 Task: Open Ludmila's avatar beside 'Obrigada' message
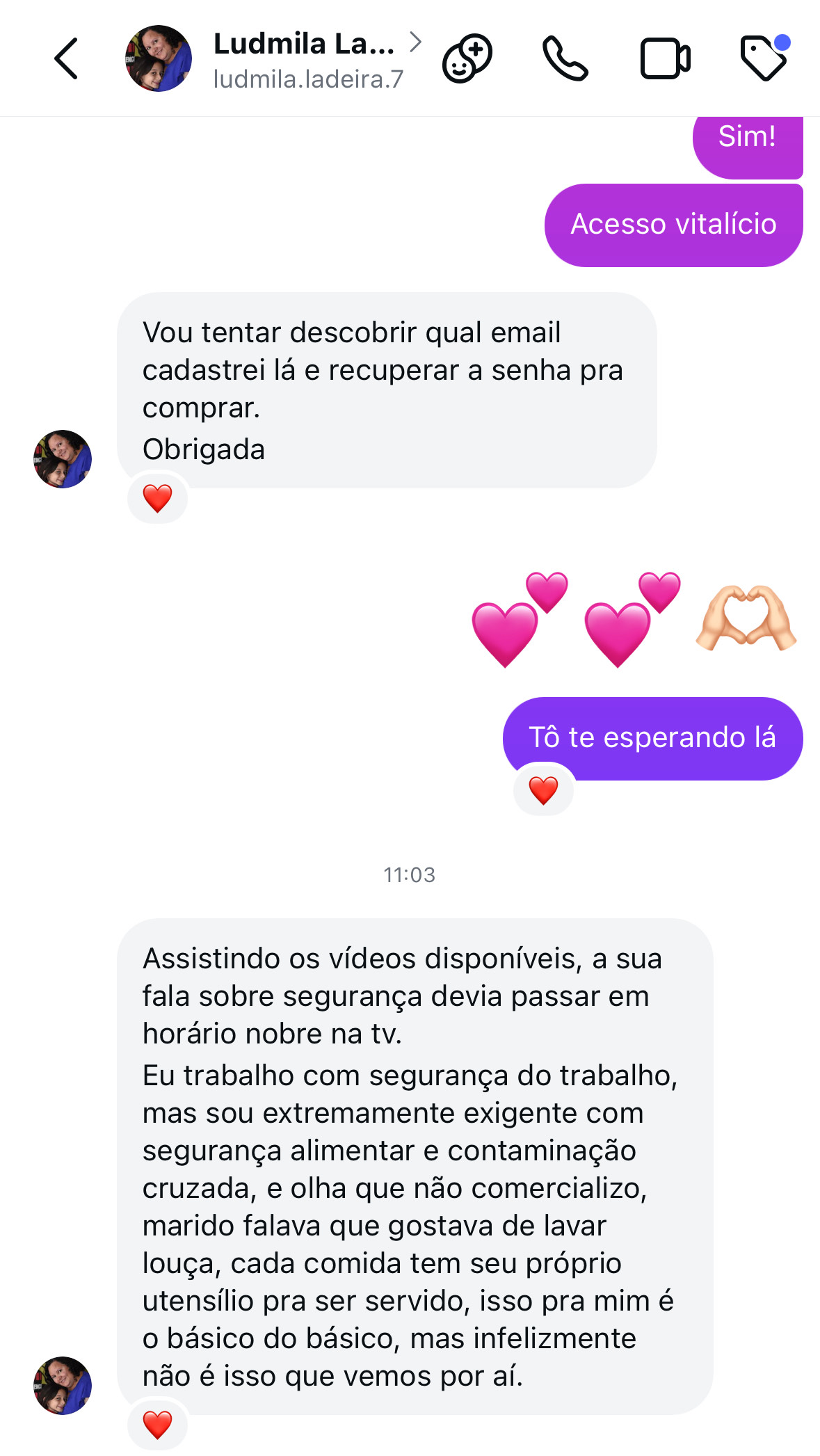tap(63, 459)
